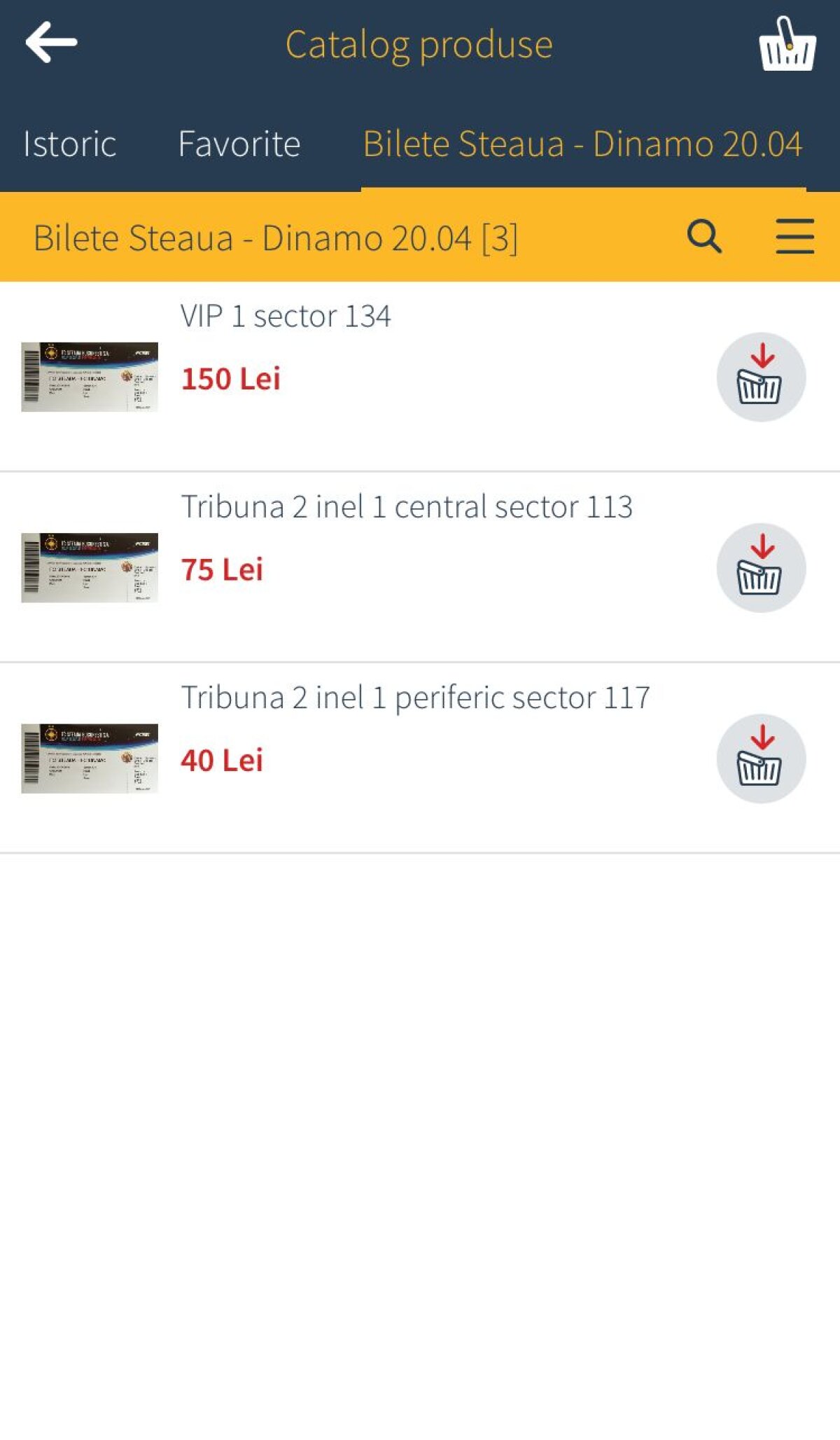Open Tribuna 2 inel 1 periferic sector 117
Image resolution: width=840 pixels, height=1440 pixels.
[416, 697]
